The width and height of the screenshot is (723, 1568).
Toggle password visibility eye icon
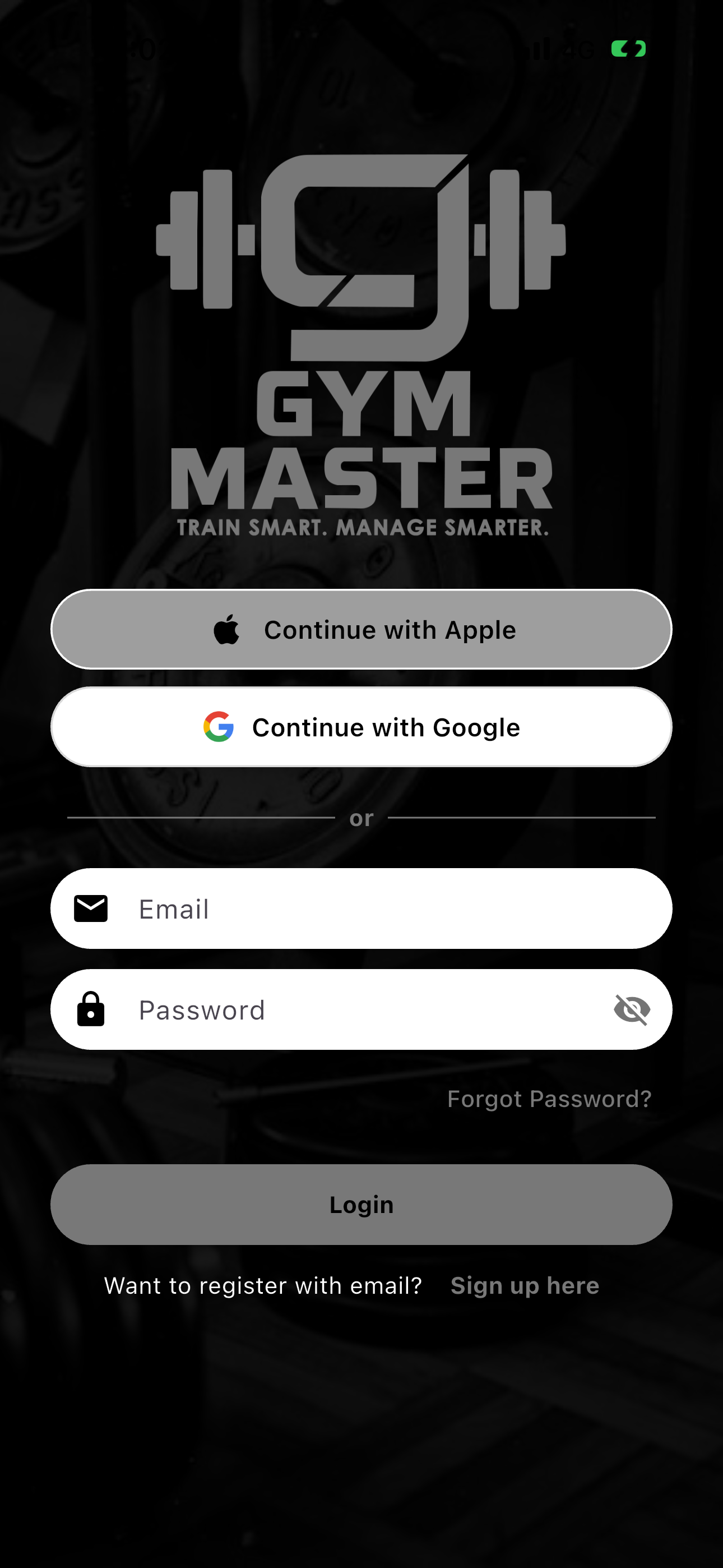click(x=632, y=1010)
